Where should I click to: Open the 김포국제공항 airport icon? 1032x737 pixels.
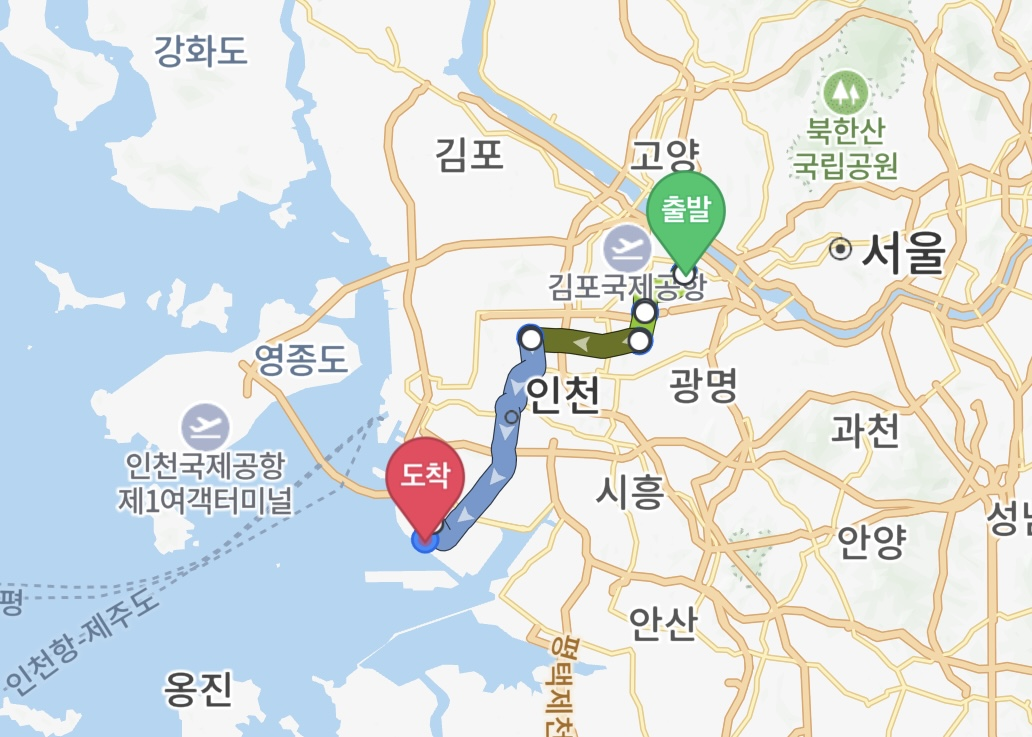point(628,246)
